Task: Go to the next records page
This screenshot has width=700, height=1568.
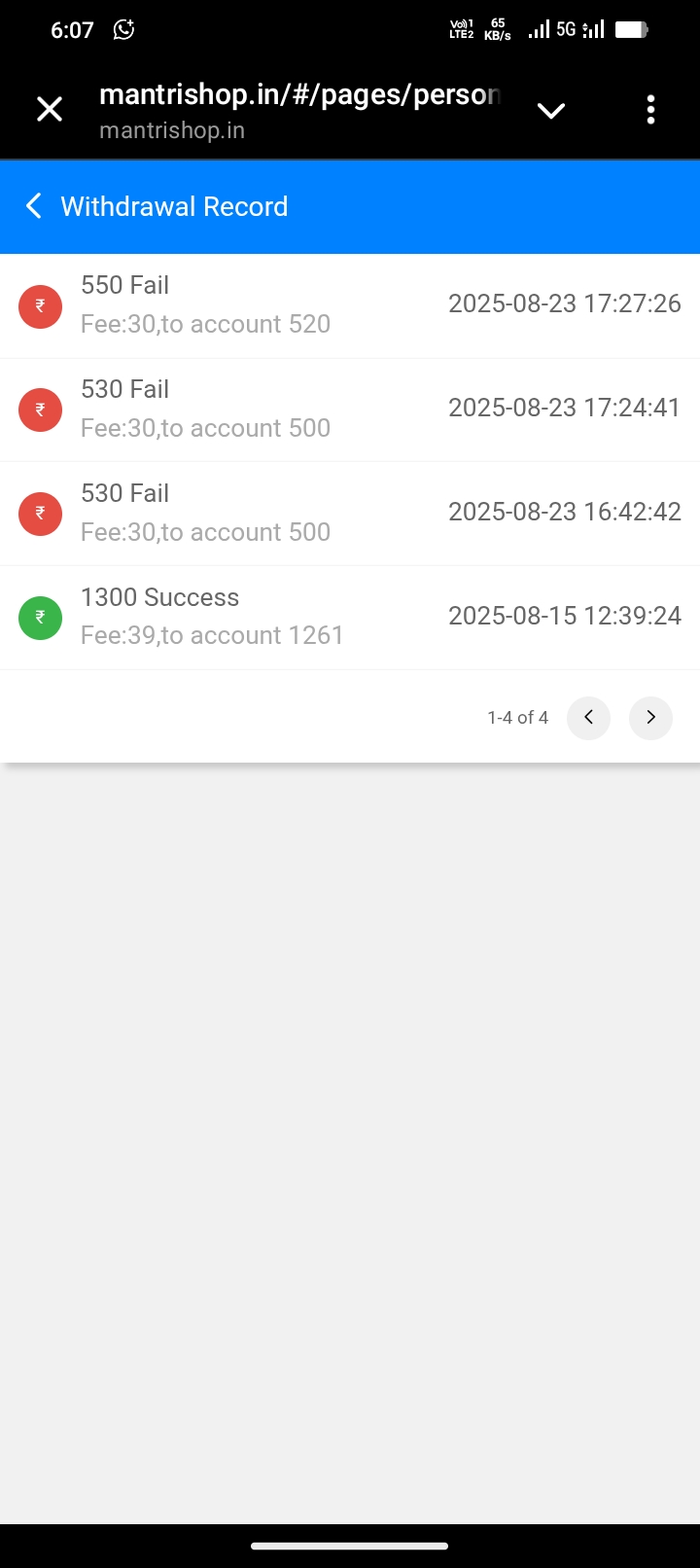Action: point(650,718)
